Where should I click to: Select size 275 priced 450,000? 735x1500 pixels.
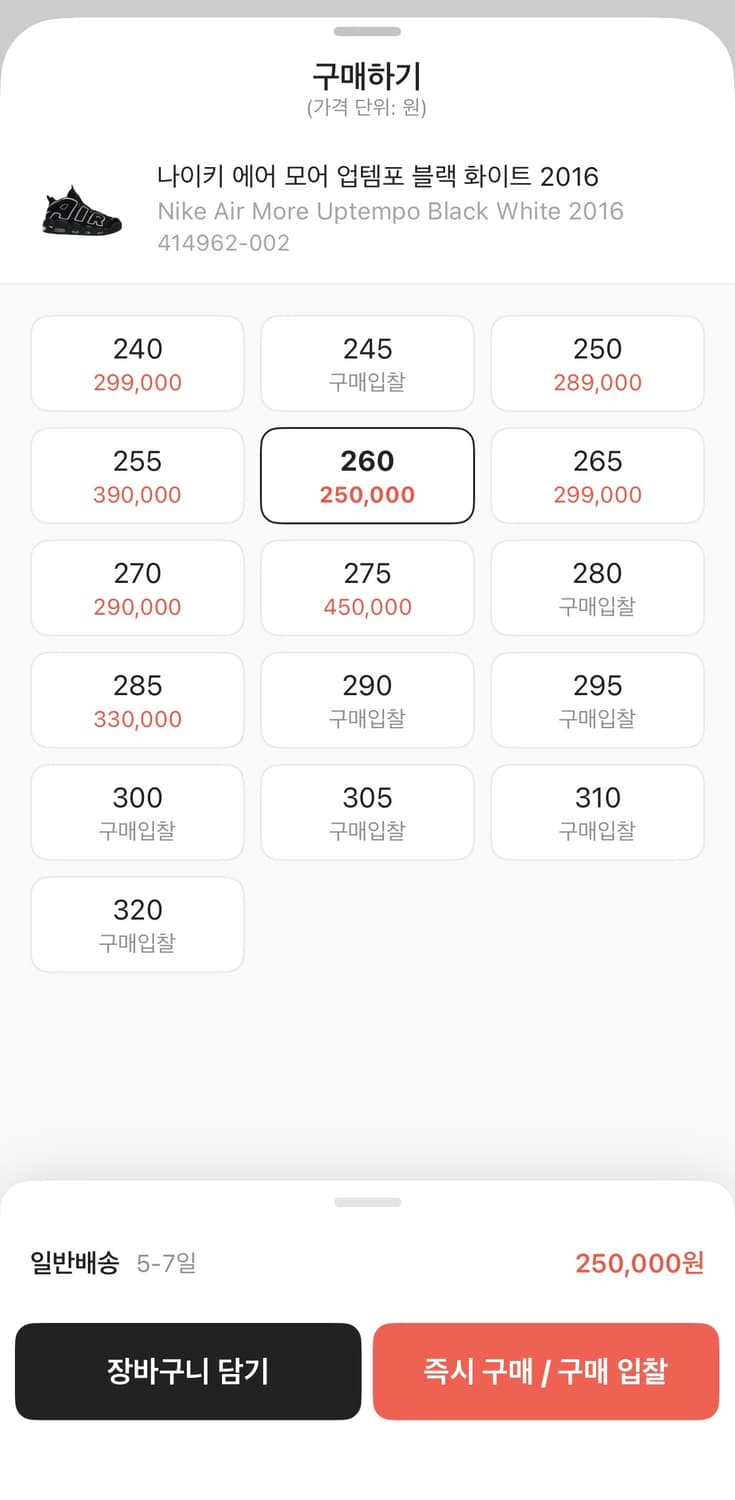(366, 587)
